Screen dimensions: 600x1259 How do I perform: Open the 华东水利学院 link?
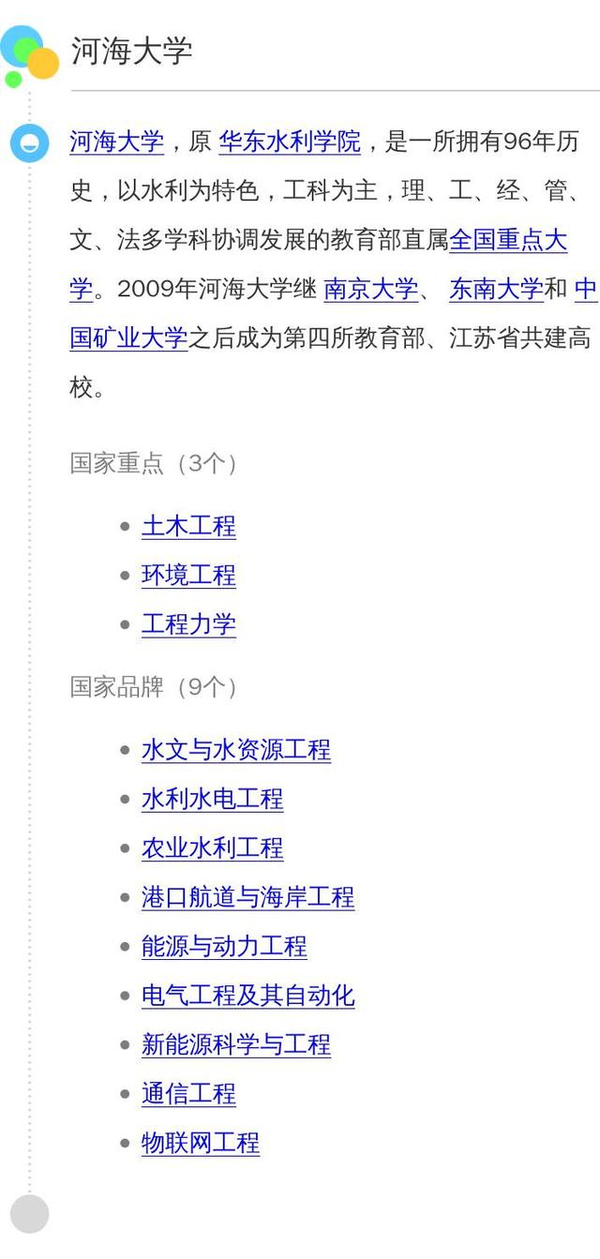(290, 141)
